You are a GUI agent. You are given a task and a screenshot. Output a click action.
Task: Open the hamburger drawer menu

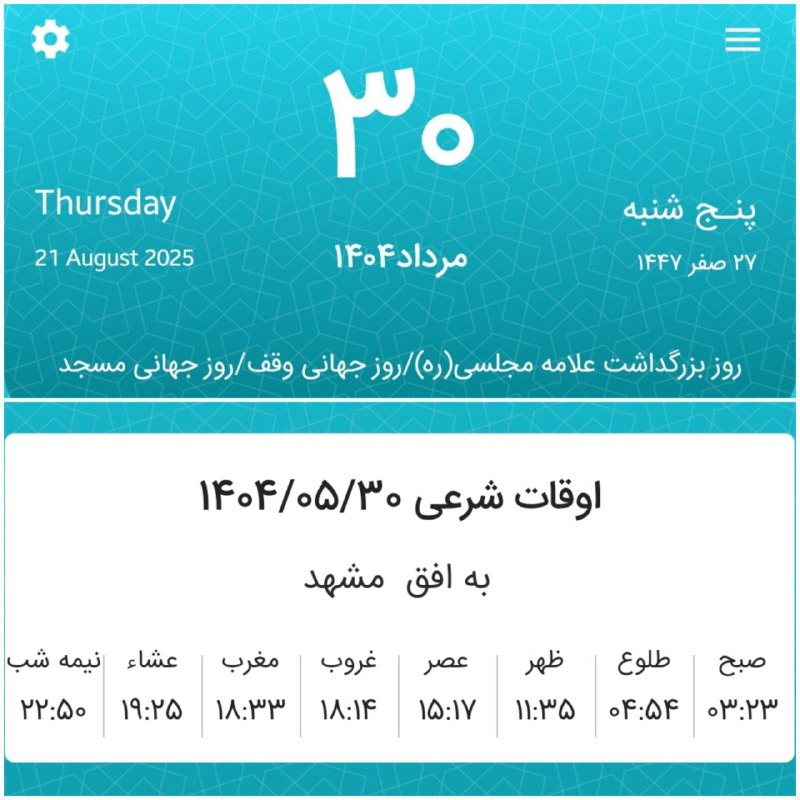[x=743, y=40]
